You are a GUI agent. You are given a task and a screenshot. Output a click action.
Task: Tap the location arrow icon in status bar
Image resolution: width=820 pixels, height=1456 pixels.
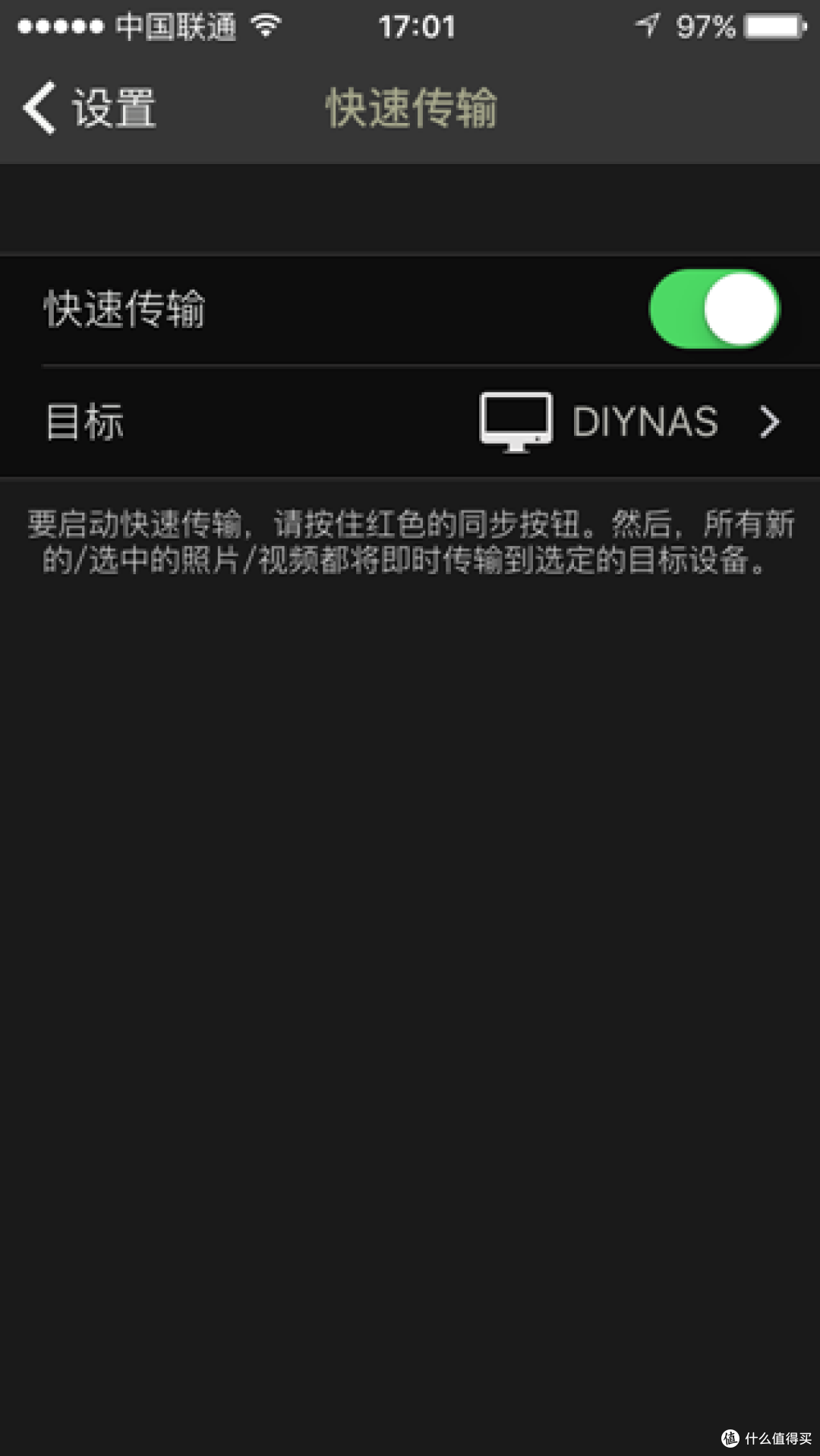pyautogui.click(x=649, y=25)
